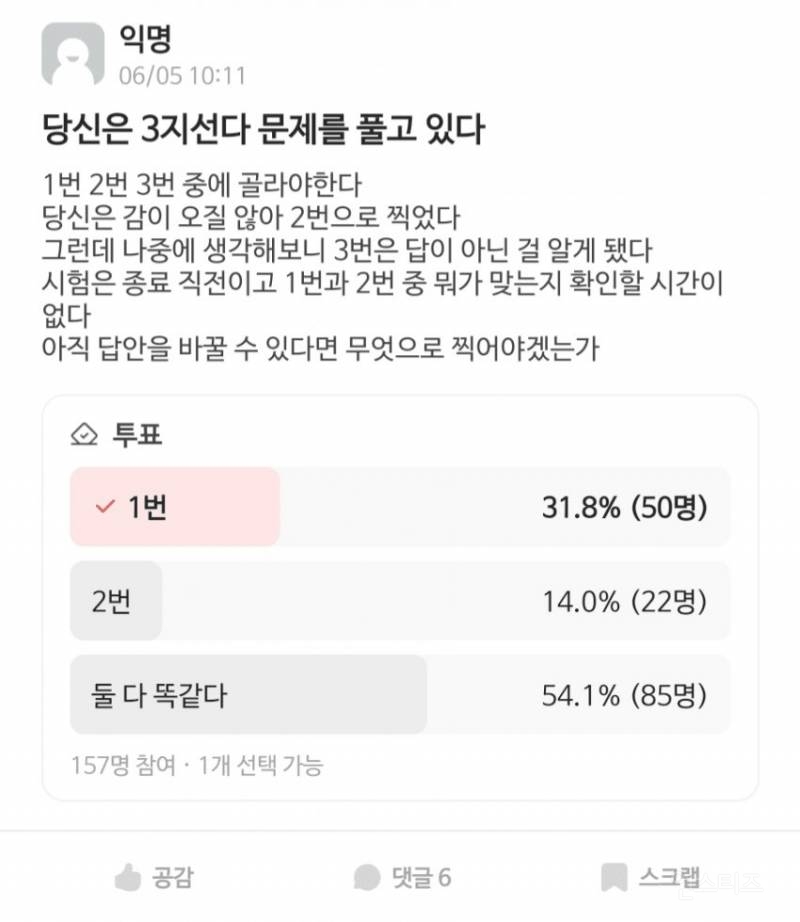This screenshot has height=922, width=800.
Task: Click the thumbs-up 공감 icon
Action: [125, 877]
